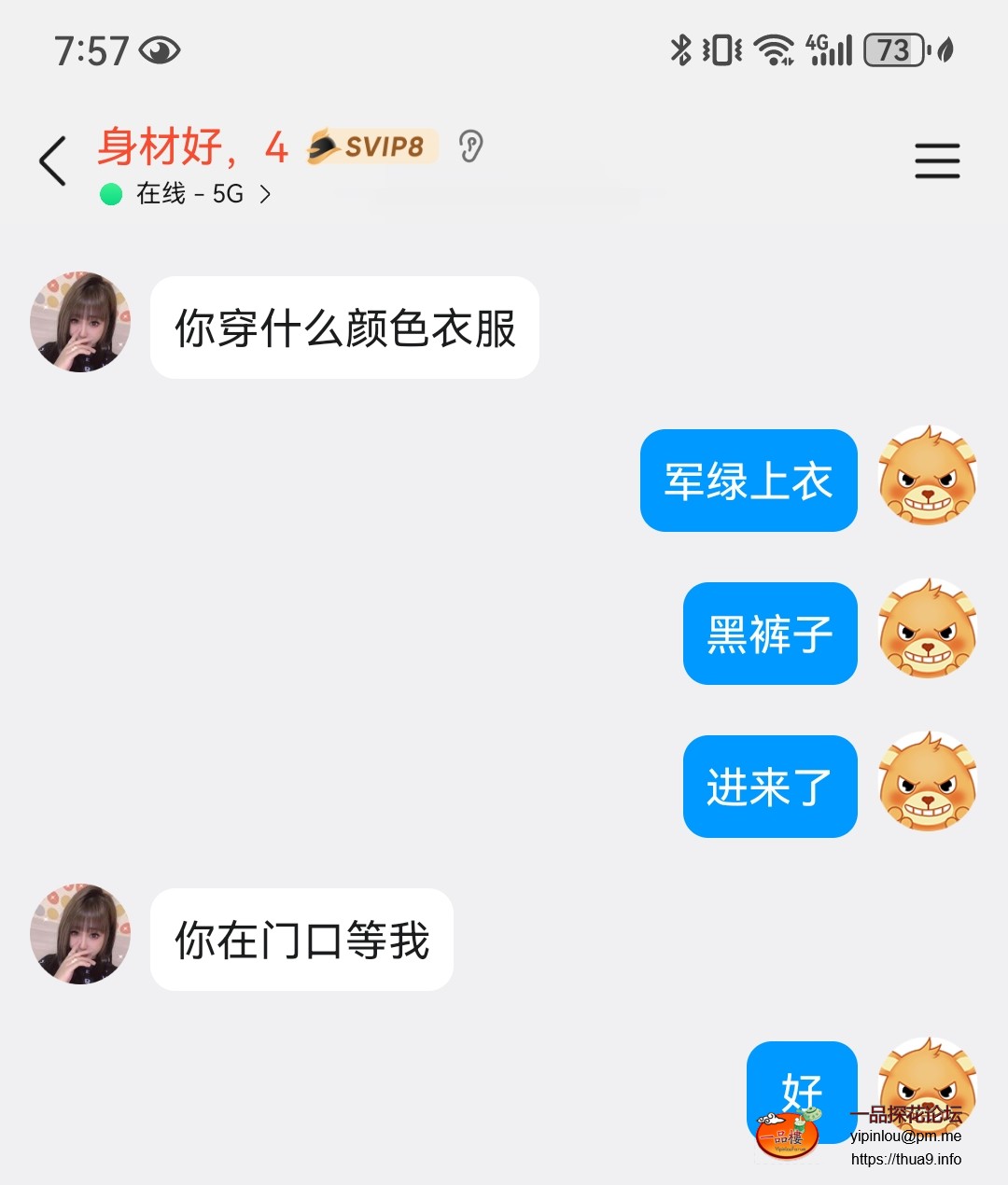Expand the 在线 - 5G status chevron
Viewport: 1008px width, 1185px height.
(x=266, y=194)
